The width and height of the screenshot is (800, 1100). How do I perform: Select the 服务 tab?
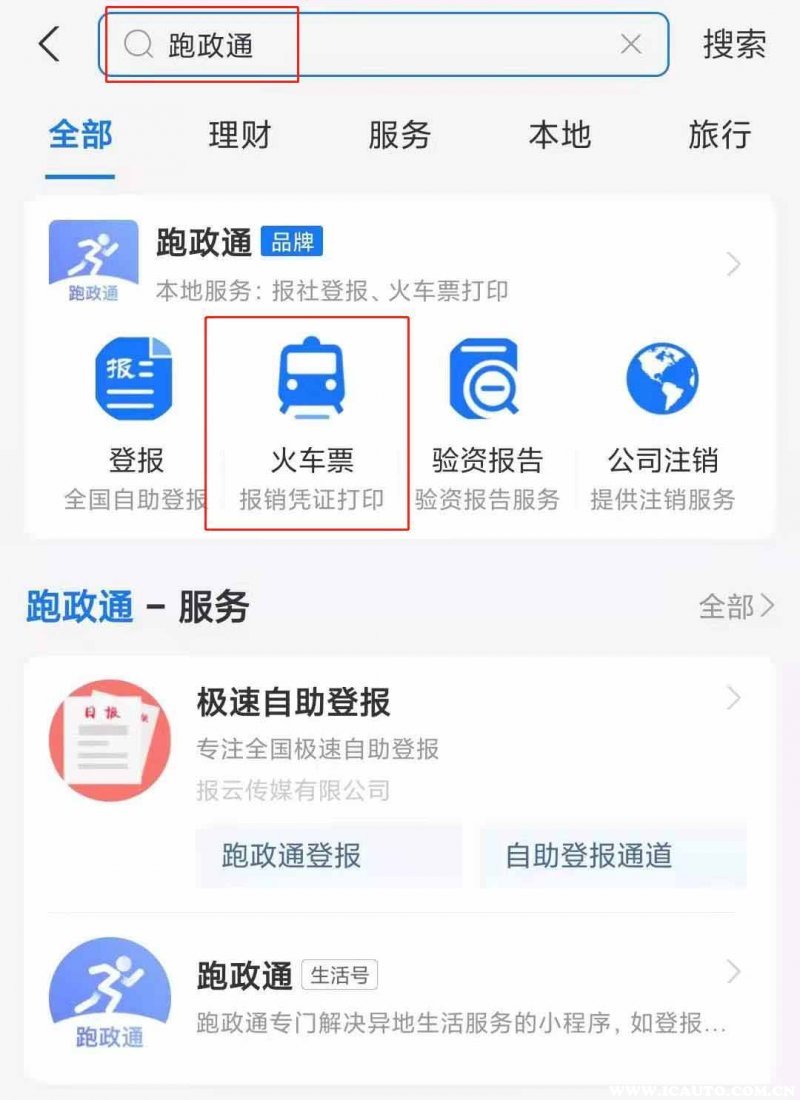pos(399,135)
